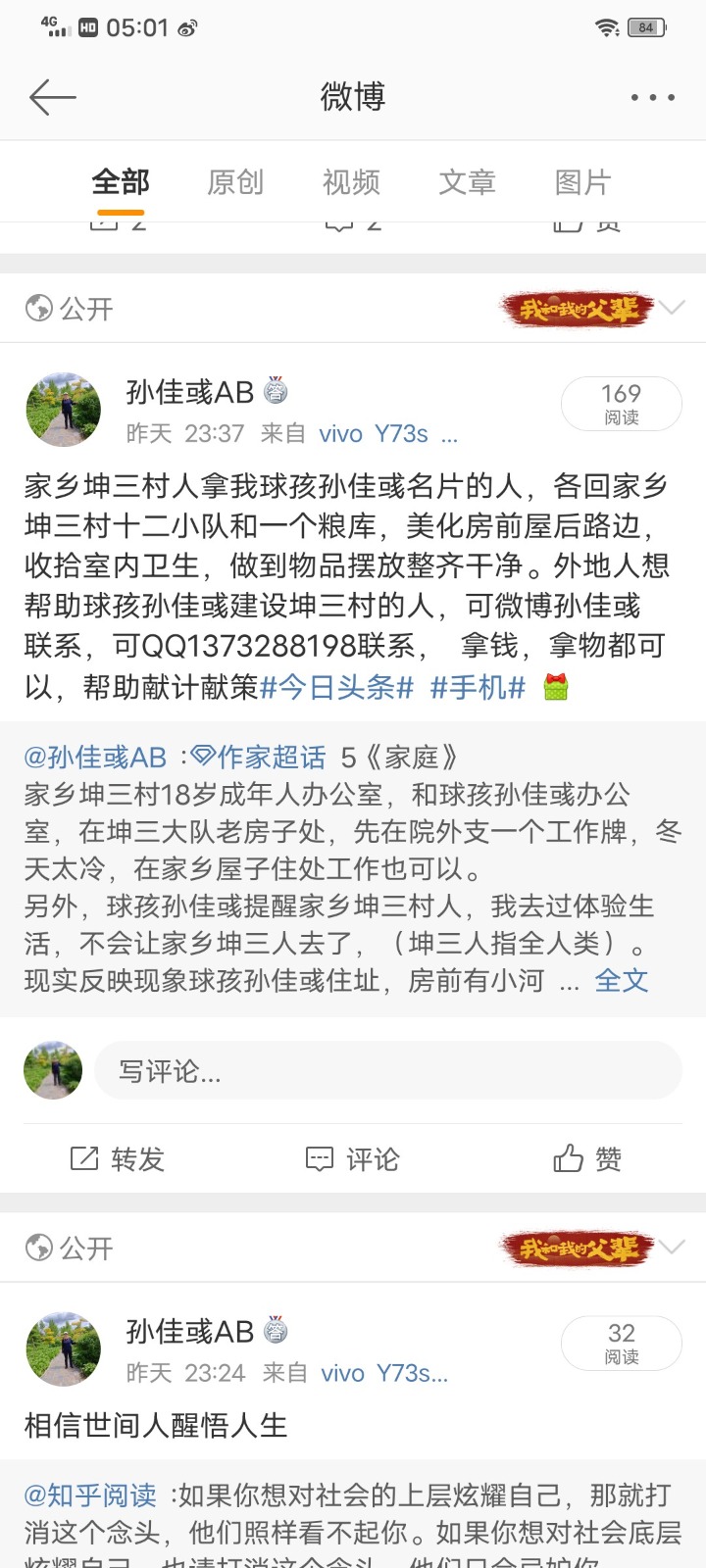Switch to the 图片 tab
This screenshot has width=706, height=1568.
(582, 182)
